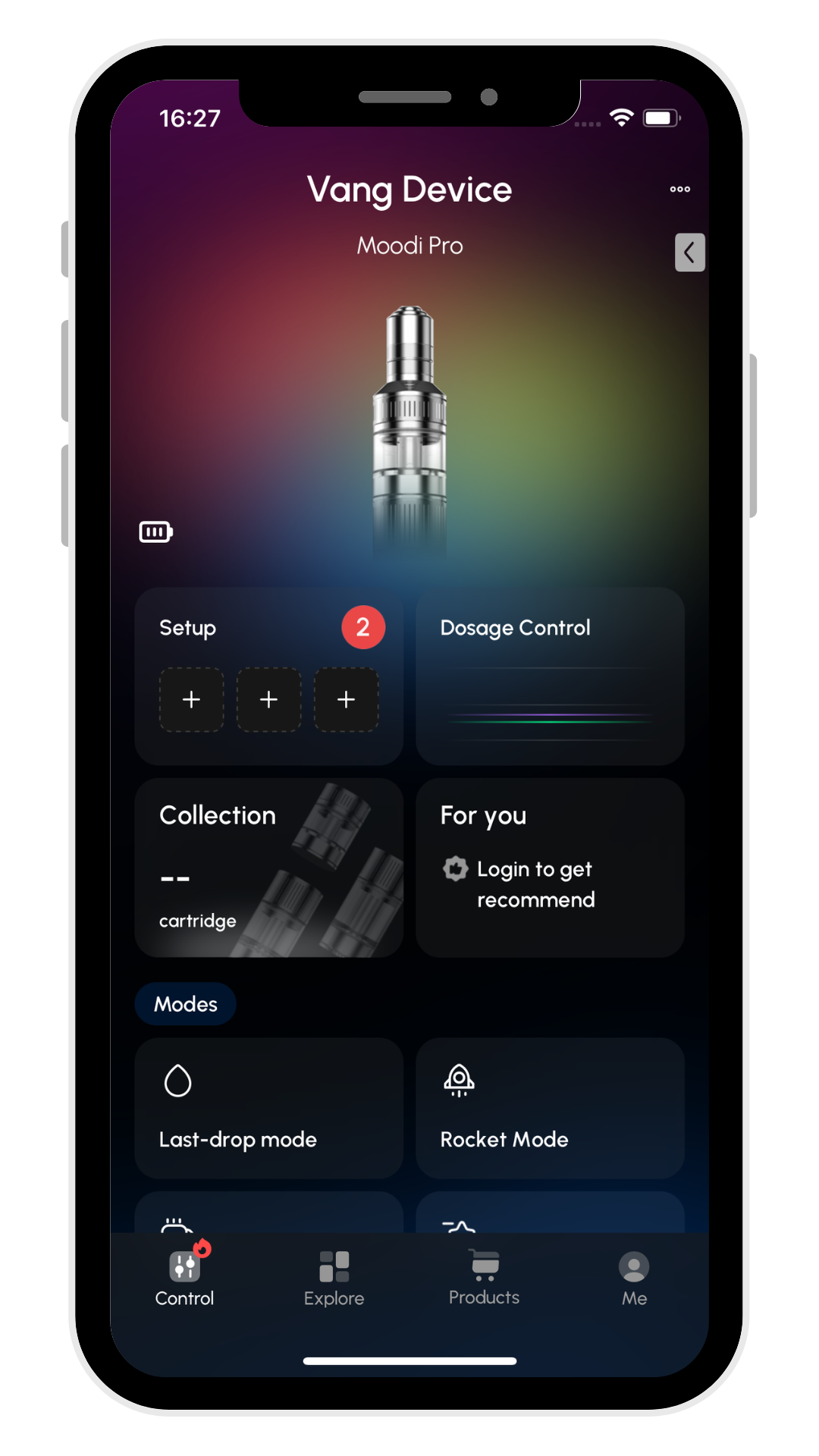Viewport: 819px width, 1456px height.
Task: Open Login to get recommend
Action: tap(535, 883)
